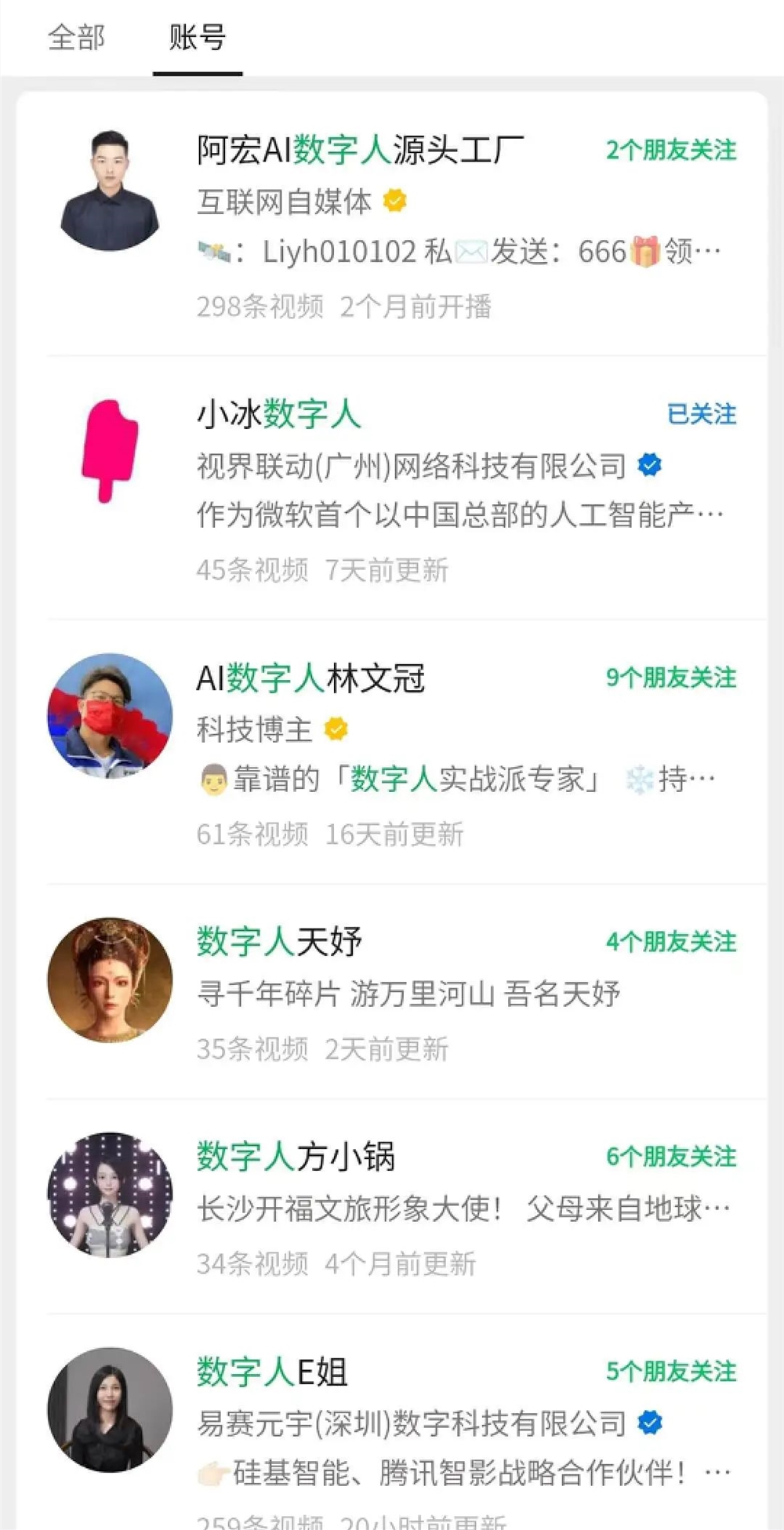Click the yellow verification badge beside 互联网自媒体
The width and height of the screenshot is (784, 1530).
pos(394,202)
